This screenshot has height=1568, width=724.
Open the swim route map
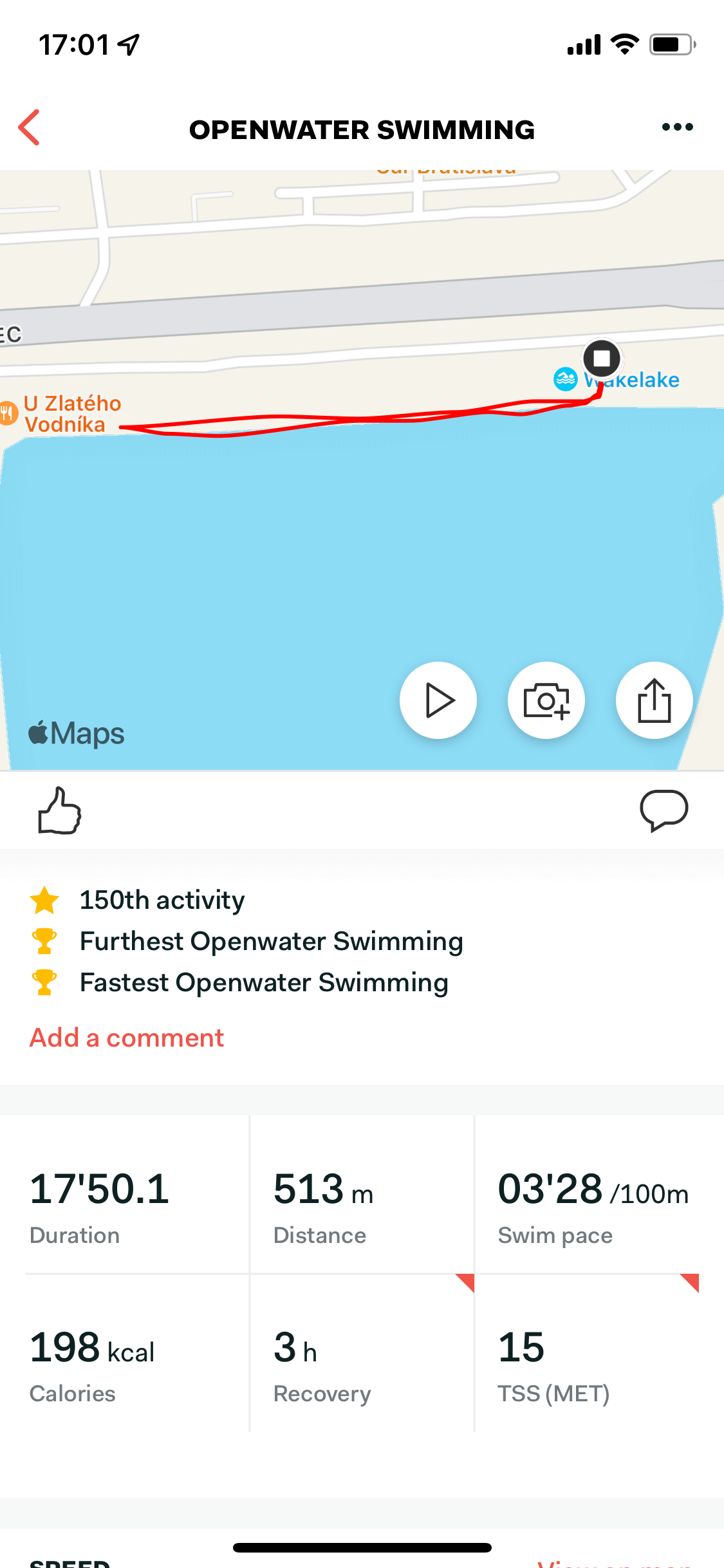click(x=362, y=470)
